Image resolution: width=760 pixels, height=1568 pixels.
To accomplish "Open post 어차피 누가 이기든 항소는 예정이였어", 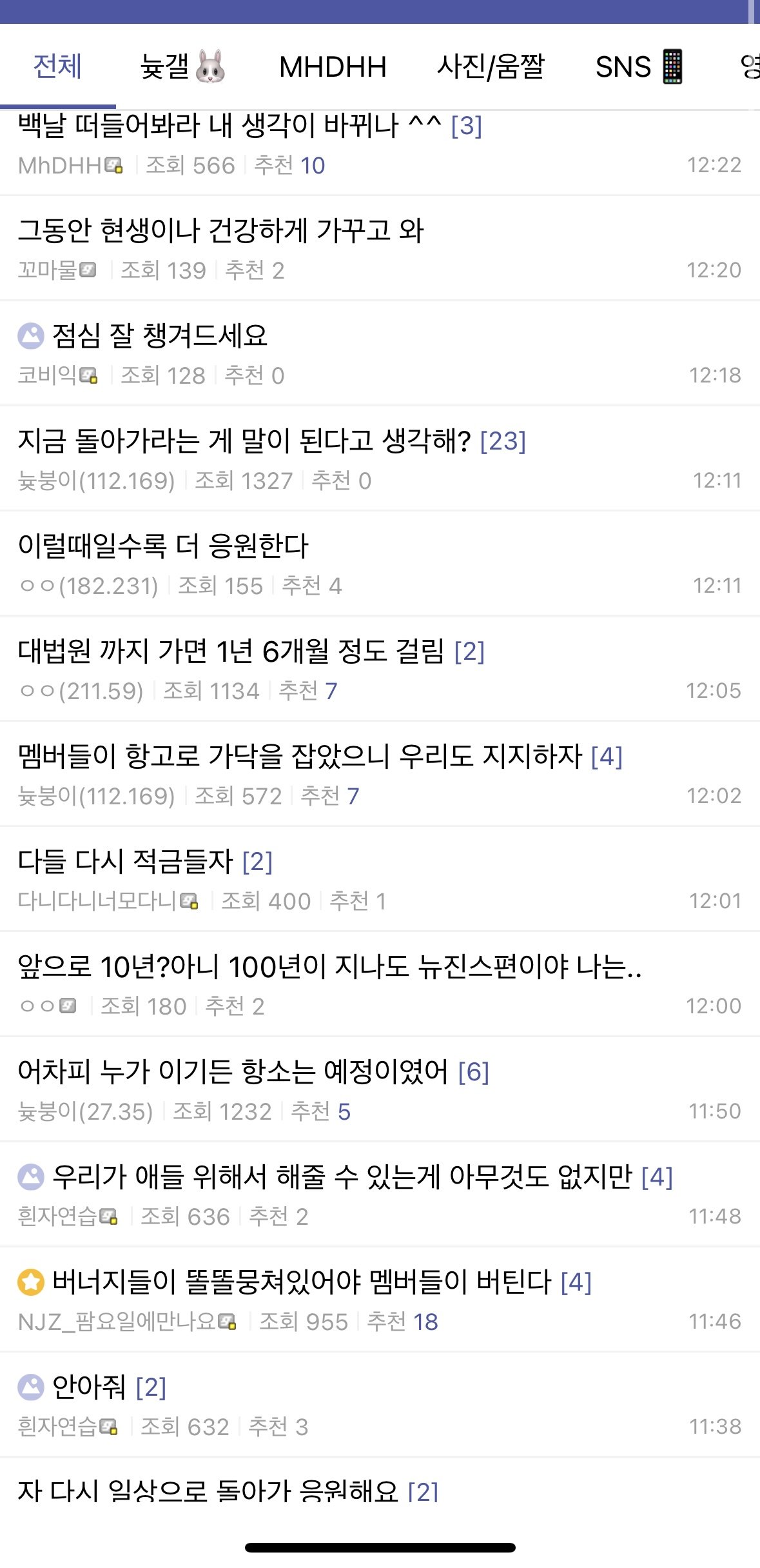I will (232, 1072).
